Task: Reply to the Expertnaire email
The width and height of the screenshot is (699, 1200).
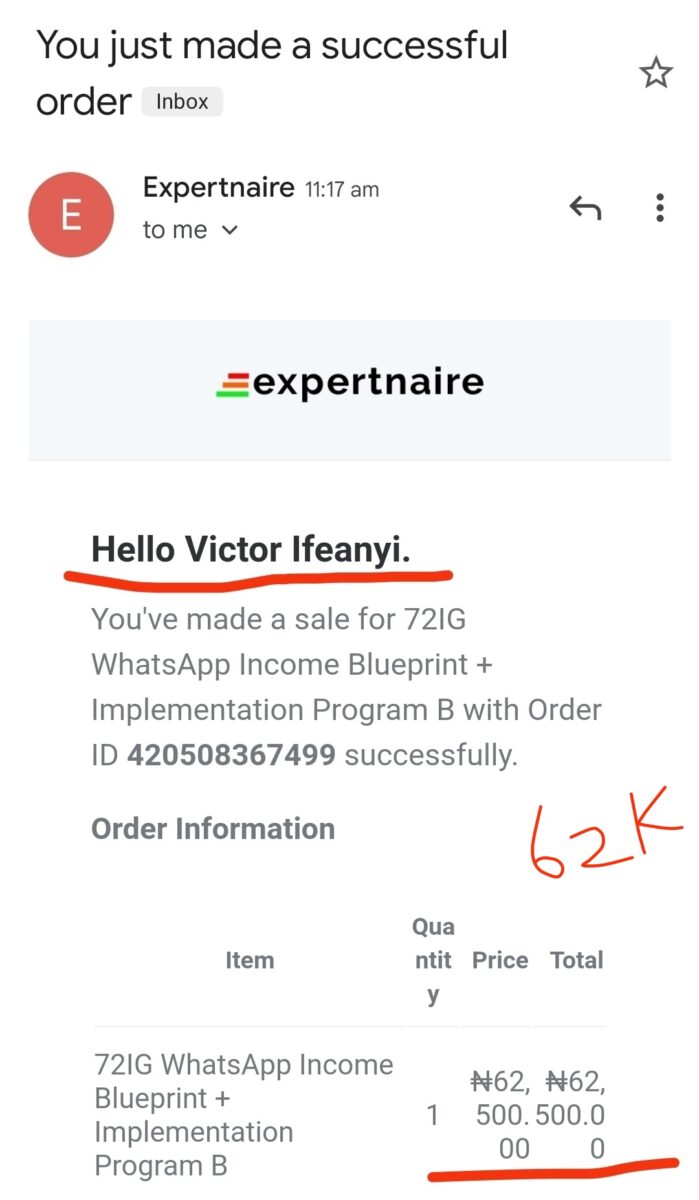Action: 585,208
